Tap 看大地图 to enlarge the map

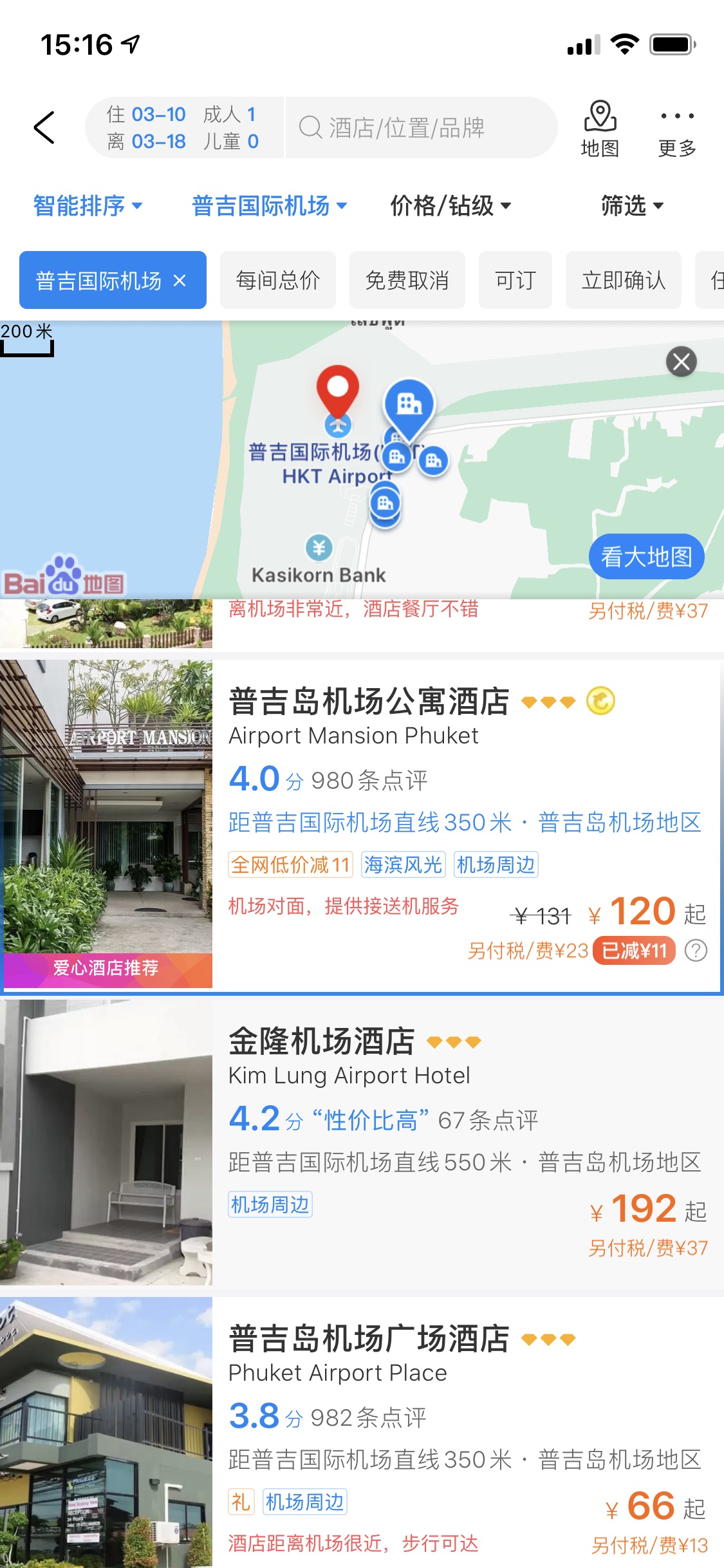tap(646, 557)
